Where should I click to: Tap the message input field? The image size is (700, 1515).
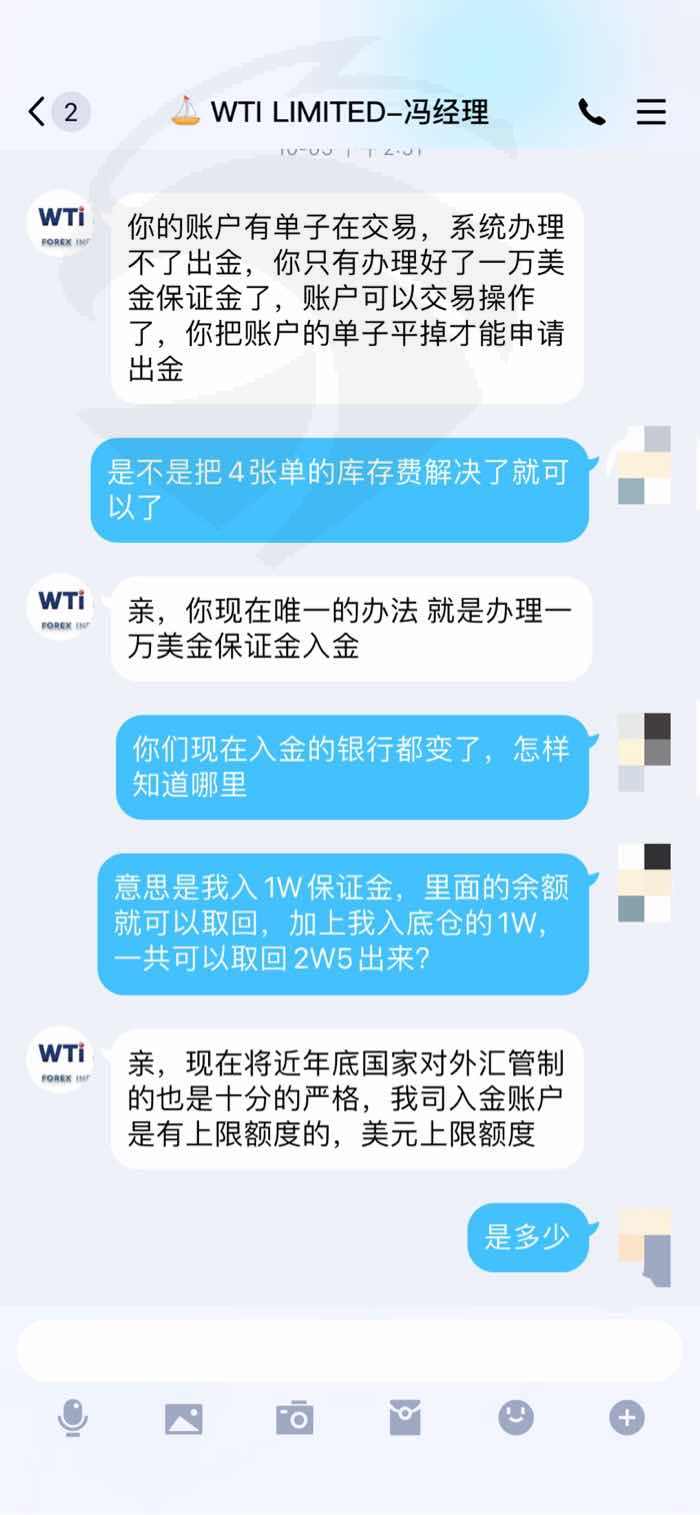point(349,1350)
